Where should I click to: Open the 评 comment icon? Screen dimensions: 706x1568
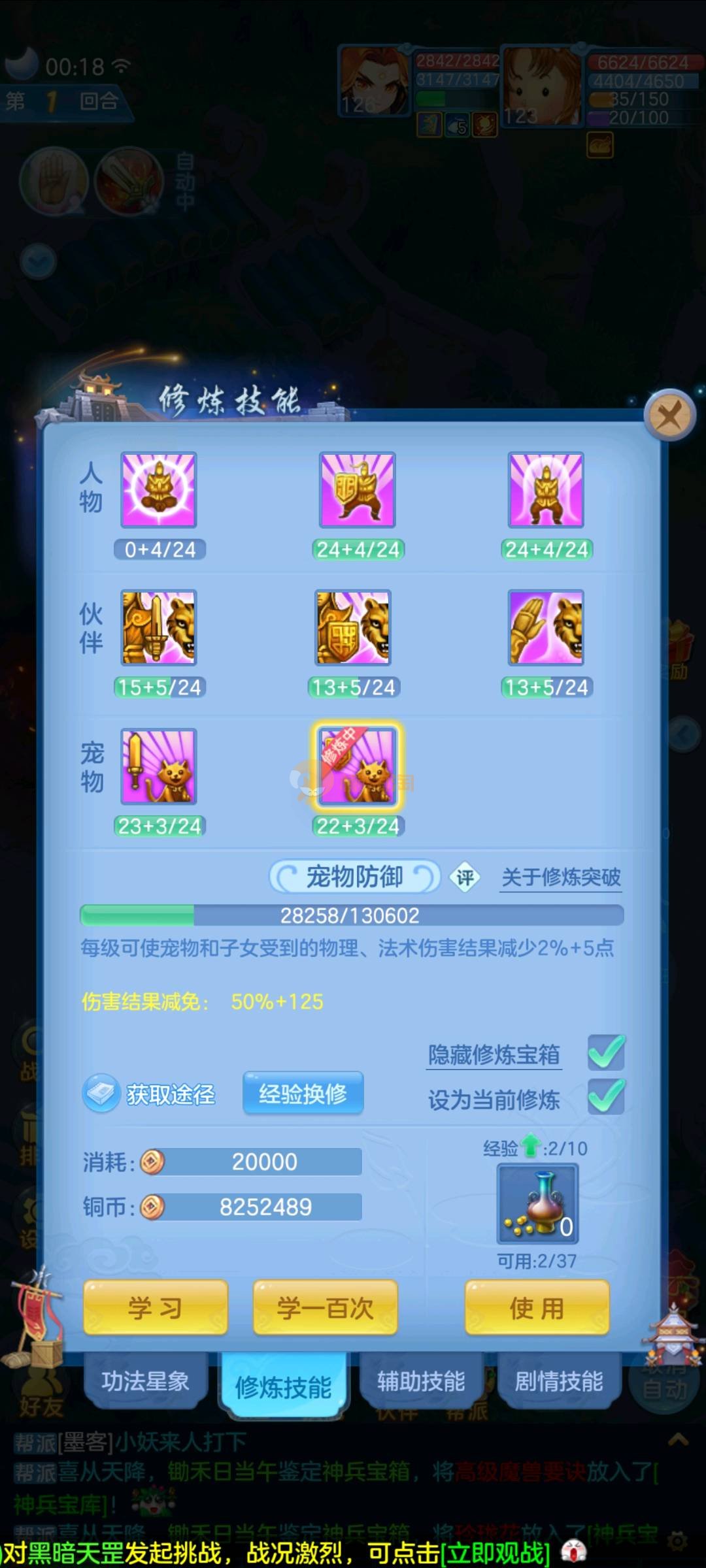click(x=465, y=877)
